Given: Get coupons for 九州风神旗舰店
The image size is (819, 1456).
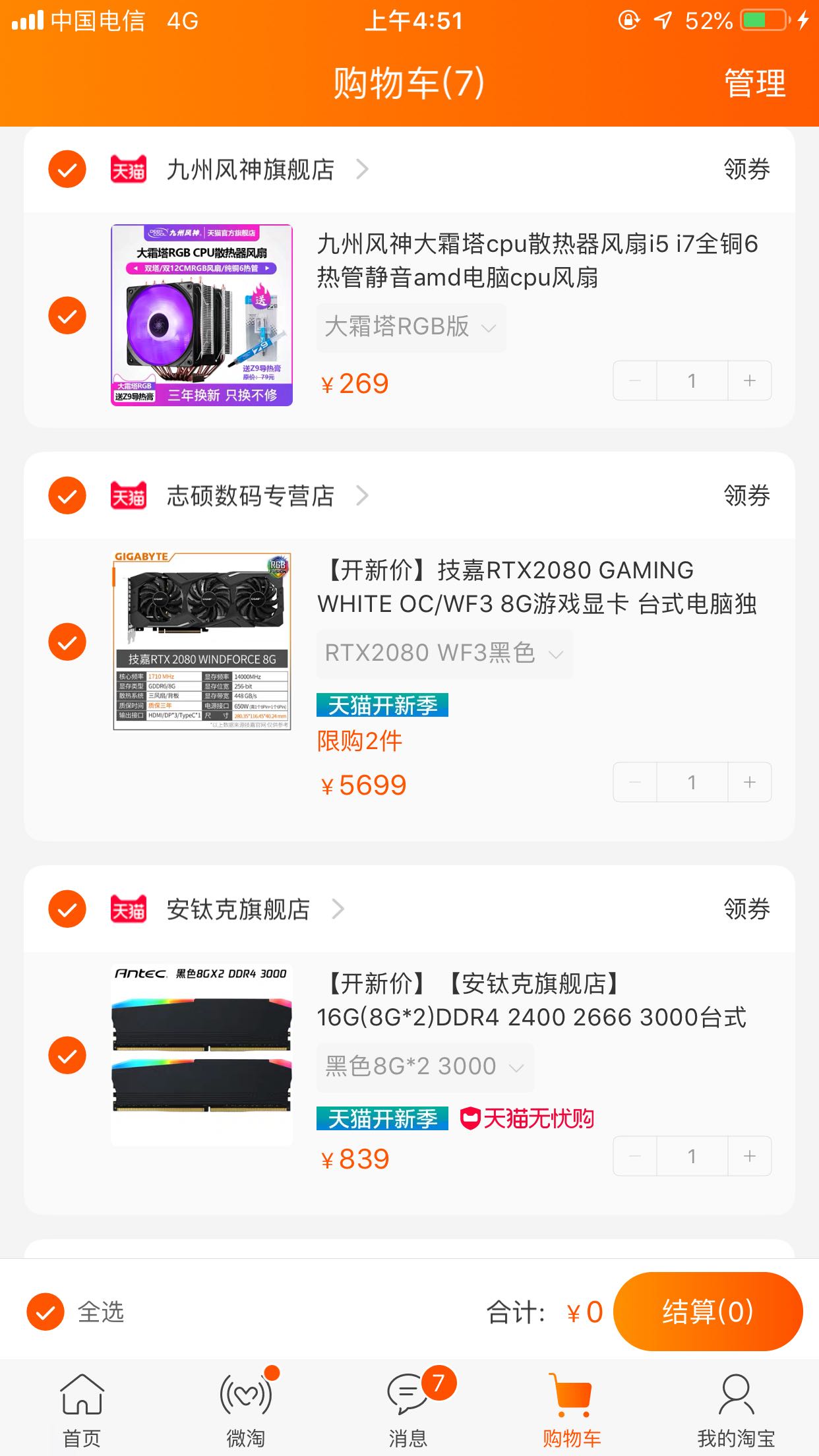Looking at the screenshot, I should coord(746,169).
